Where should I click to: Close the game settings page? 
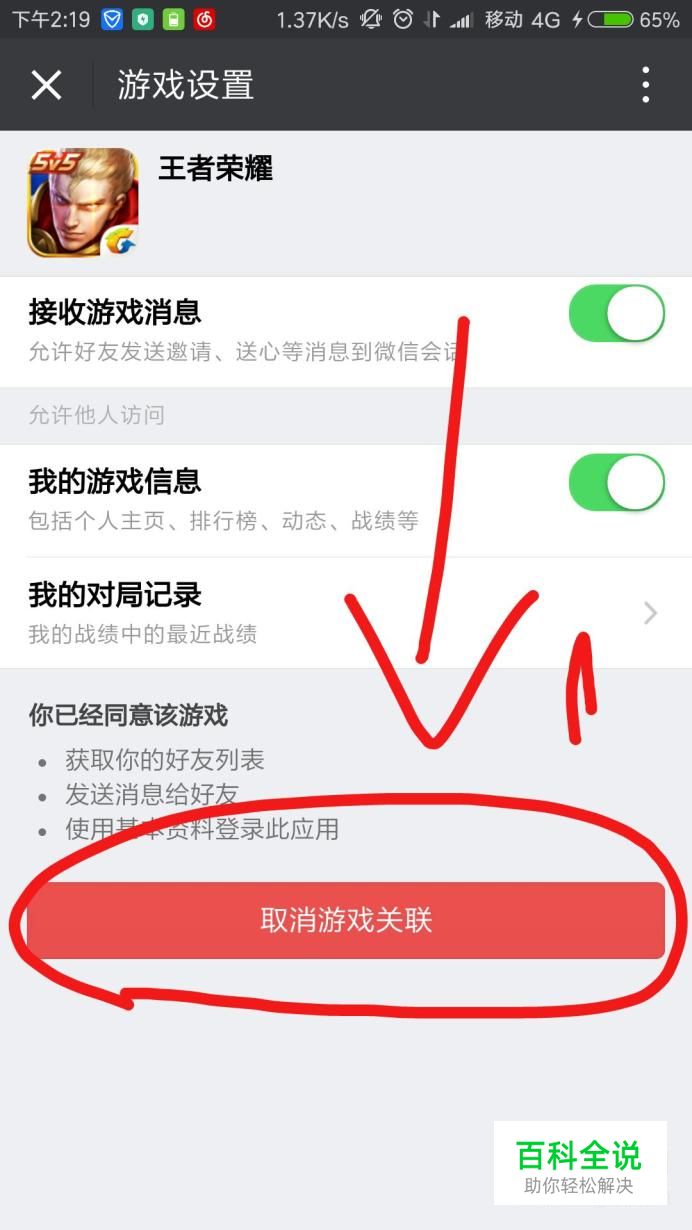[46, 85]
